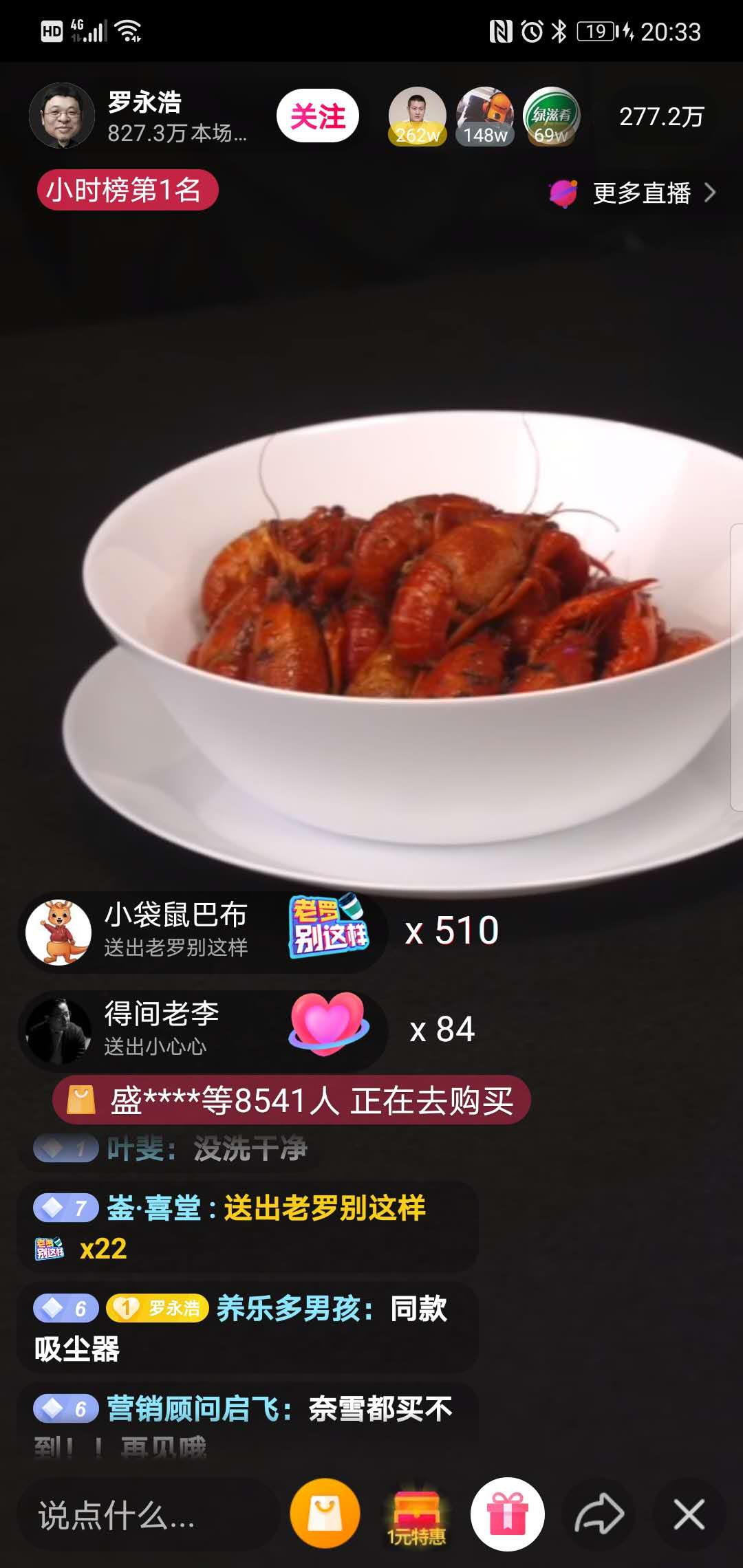Open the 277.2万 viewer list
Image resolution: width=743 pixels, height=1568 pixels.
click(661, 117)
